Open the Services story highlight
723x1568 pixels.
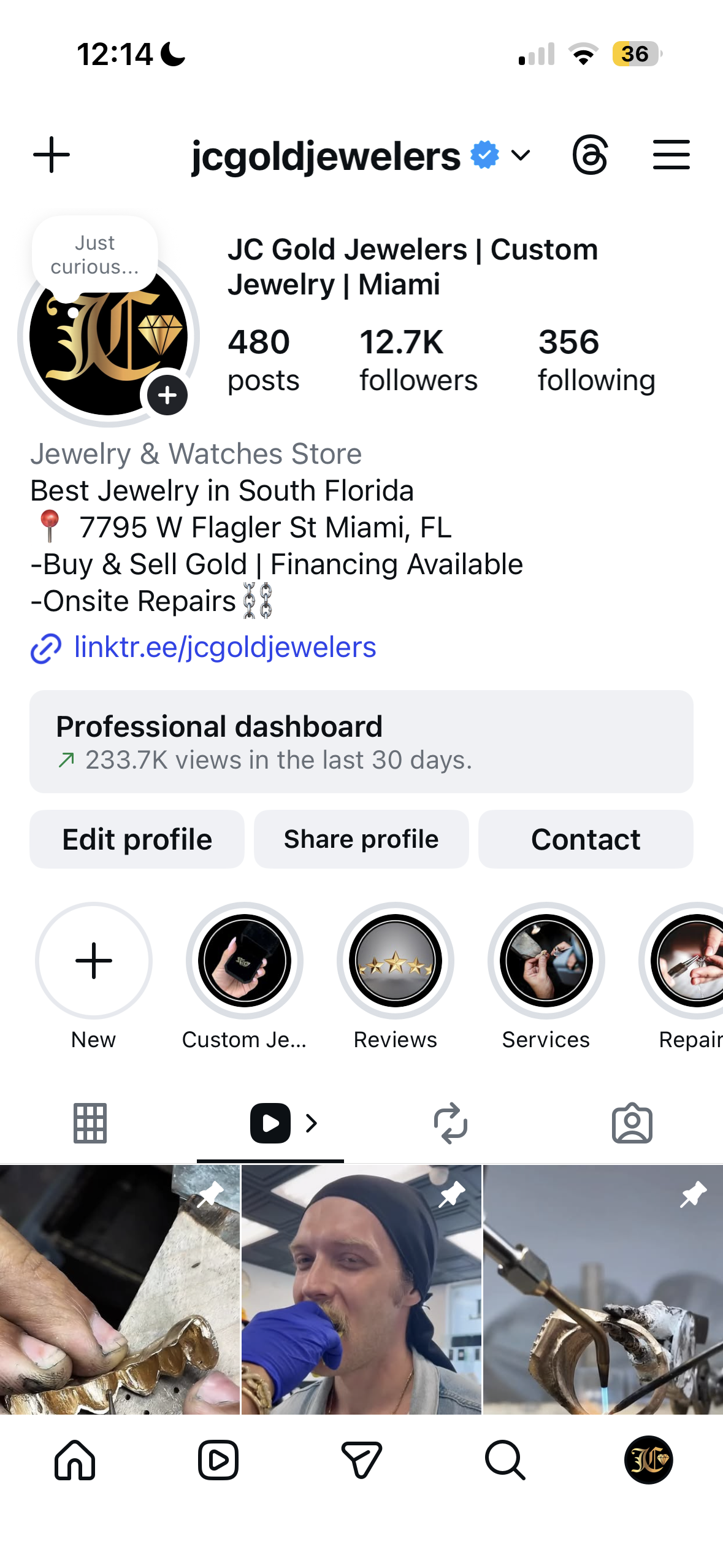pos(545,961)
